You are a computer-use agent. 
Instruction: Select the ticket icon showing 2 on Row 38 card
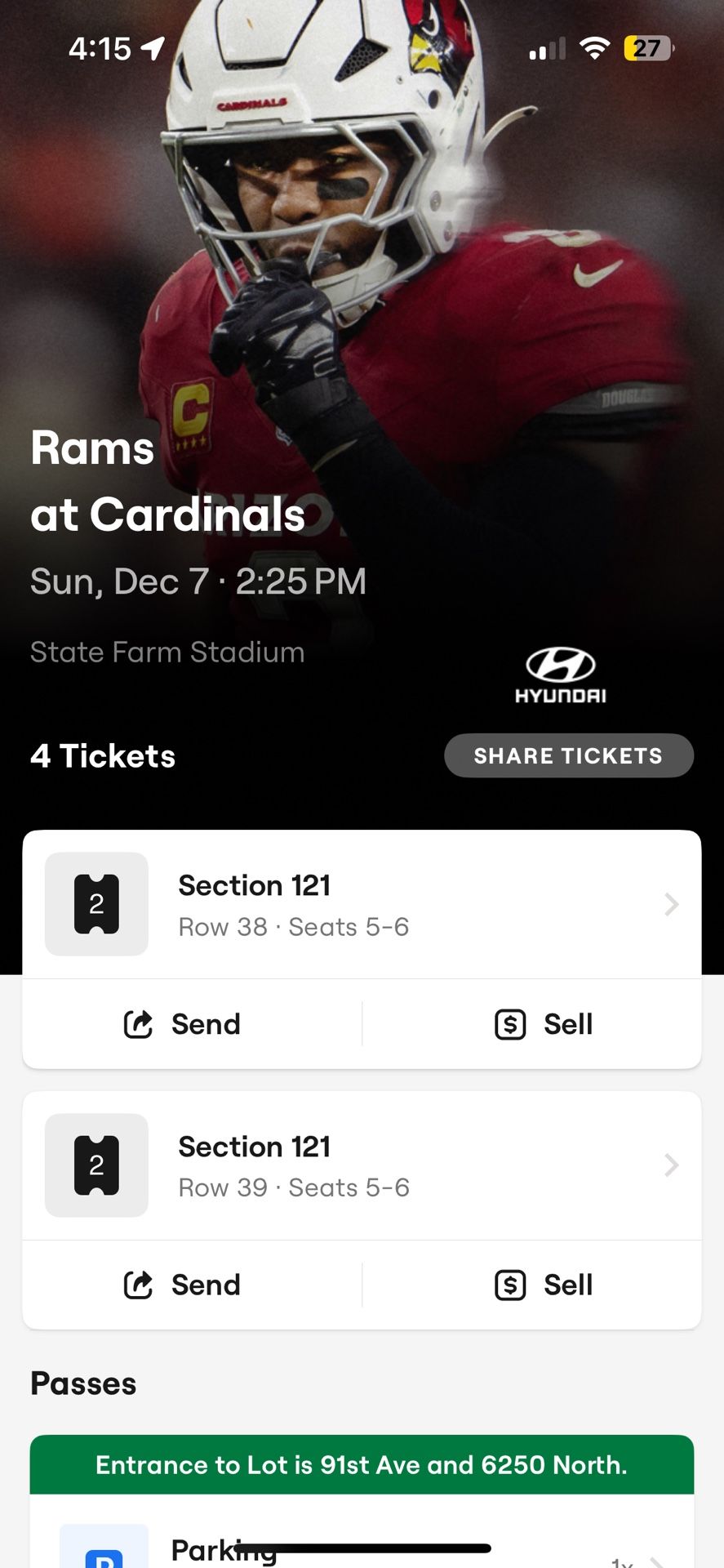coord(96,903)
